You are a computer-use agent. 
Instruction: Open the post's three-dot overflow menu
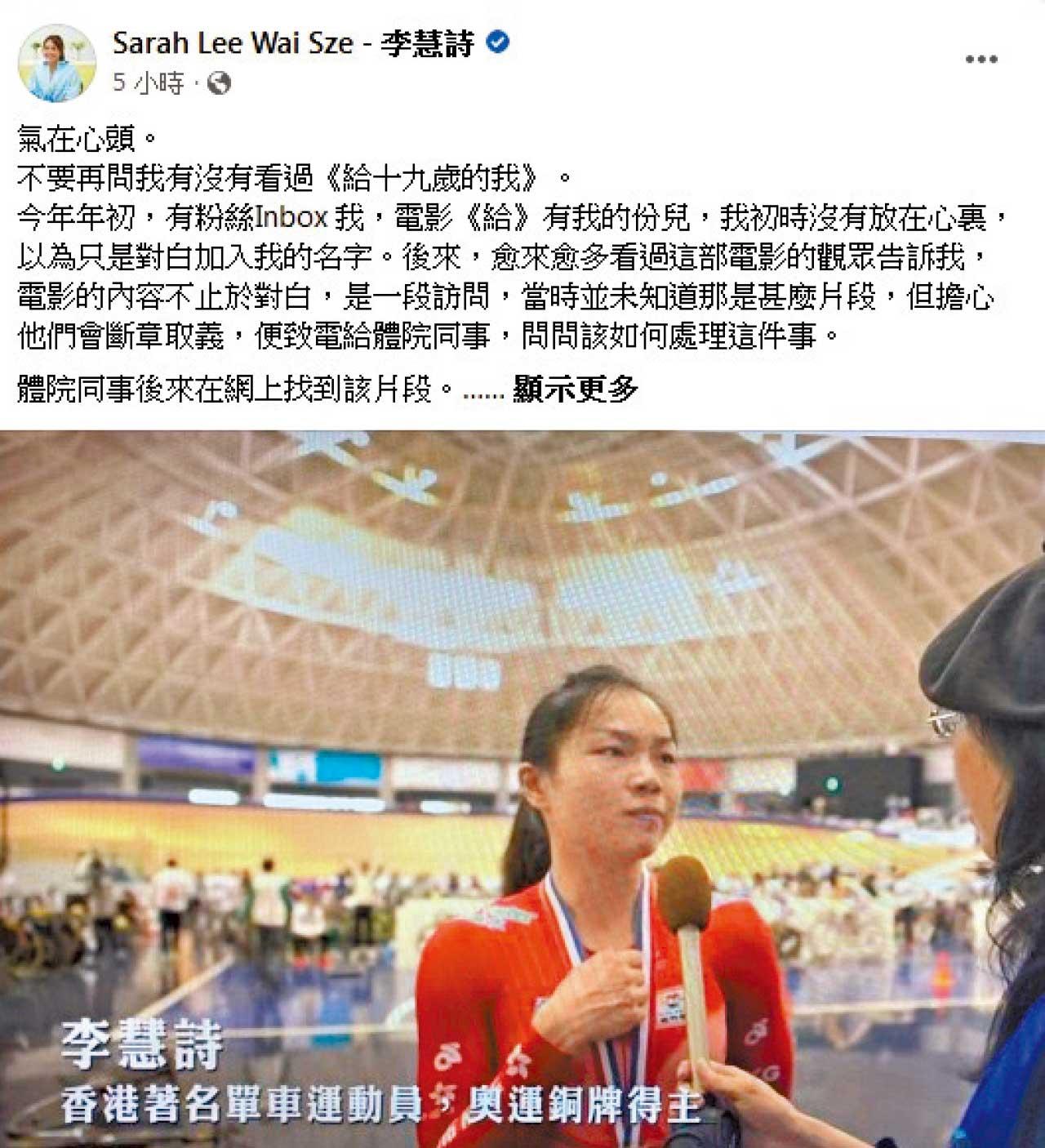[981, 60]
